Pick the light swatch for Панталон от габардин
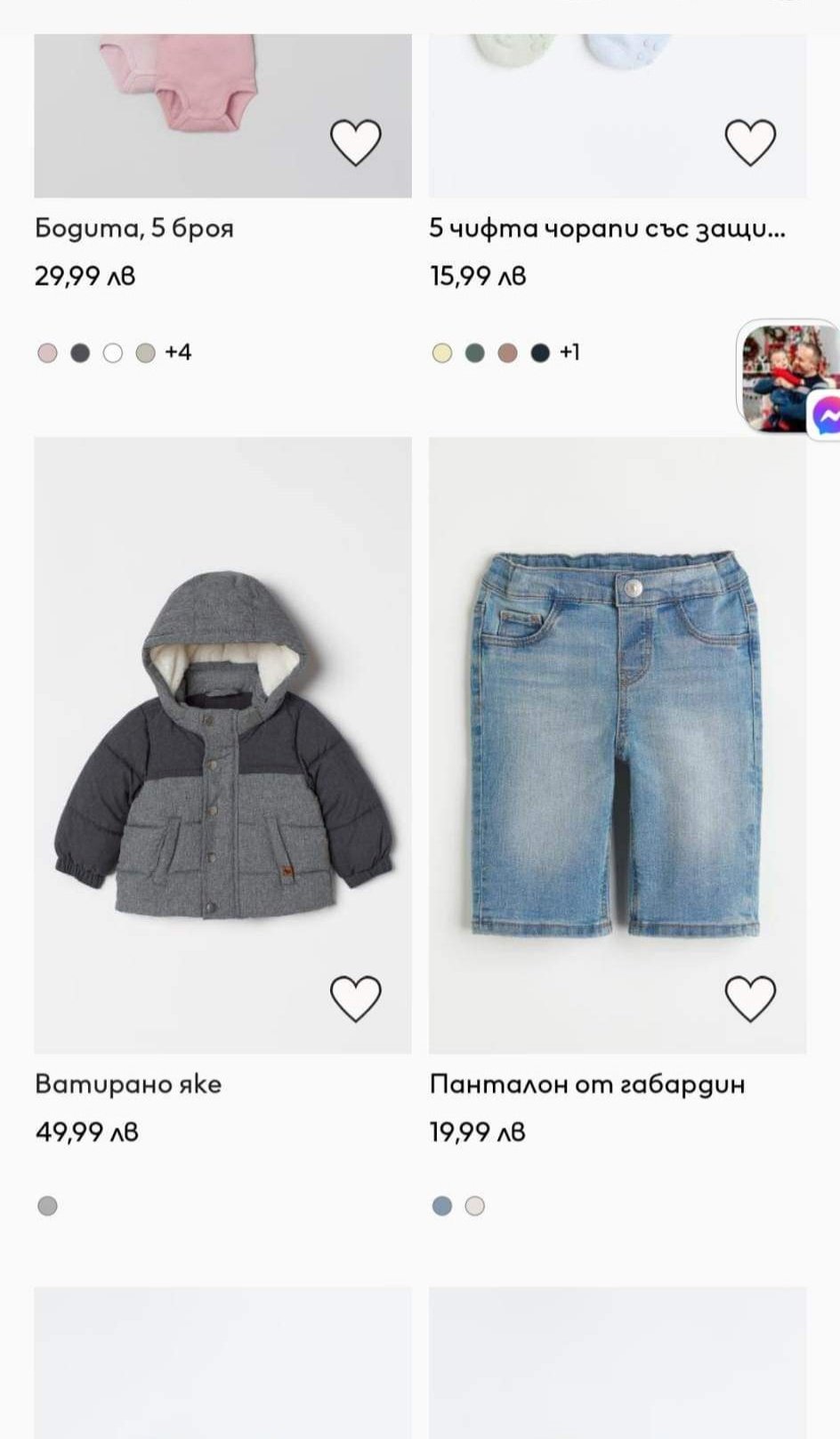 pos(475,1206)
